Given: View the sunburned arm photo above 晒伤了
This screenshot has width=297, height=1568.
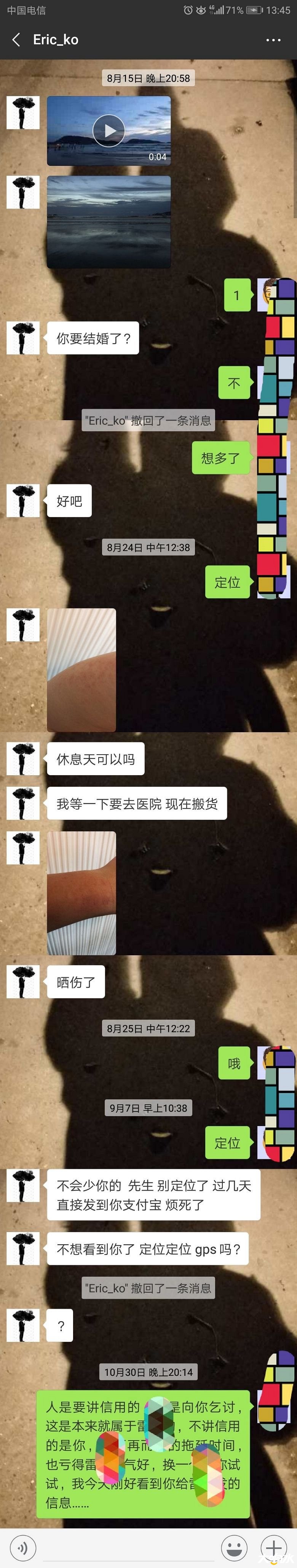Looking at the screenshot, I should [81, 892].
